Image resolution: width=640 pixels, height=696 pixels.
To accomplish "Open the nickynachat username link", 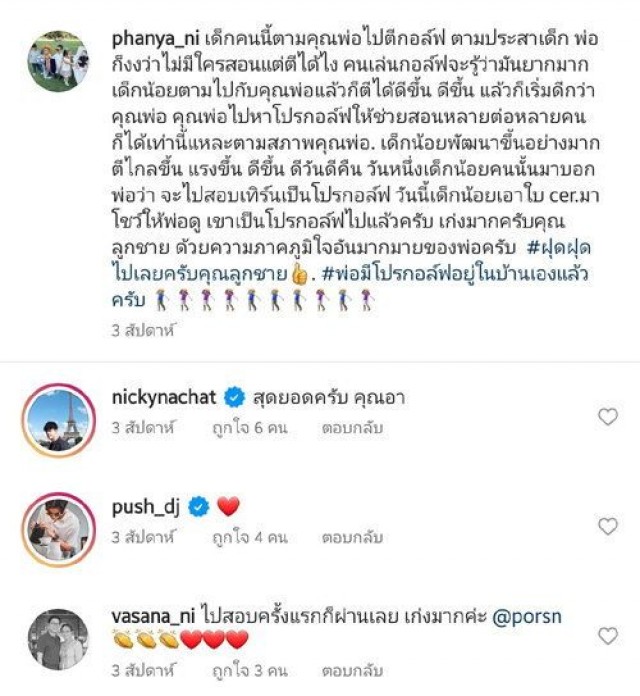I will [167, 396].
